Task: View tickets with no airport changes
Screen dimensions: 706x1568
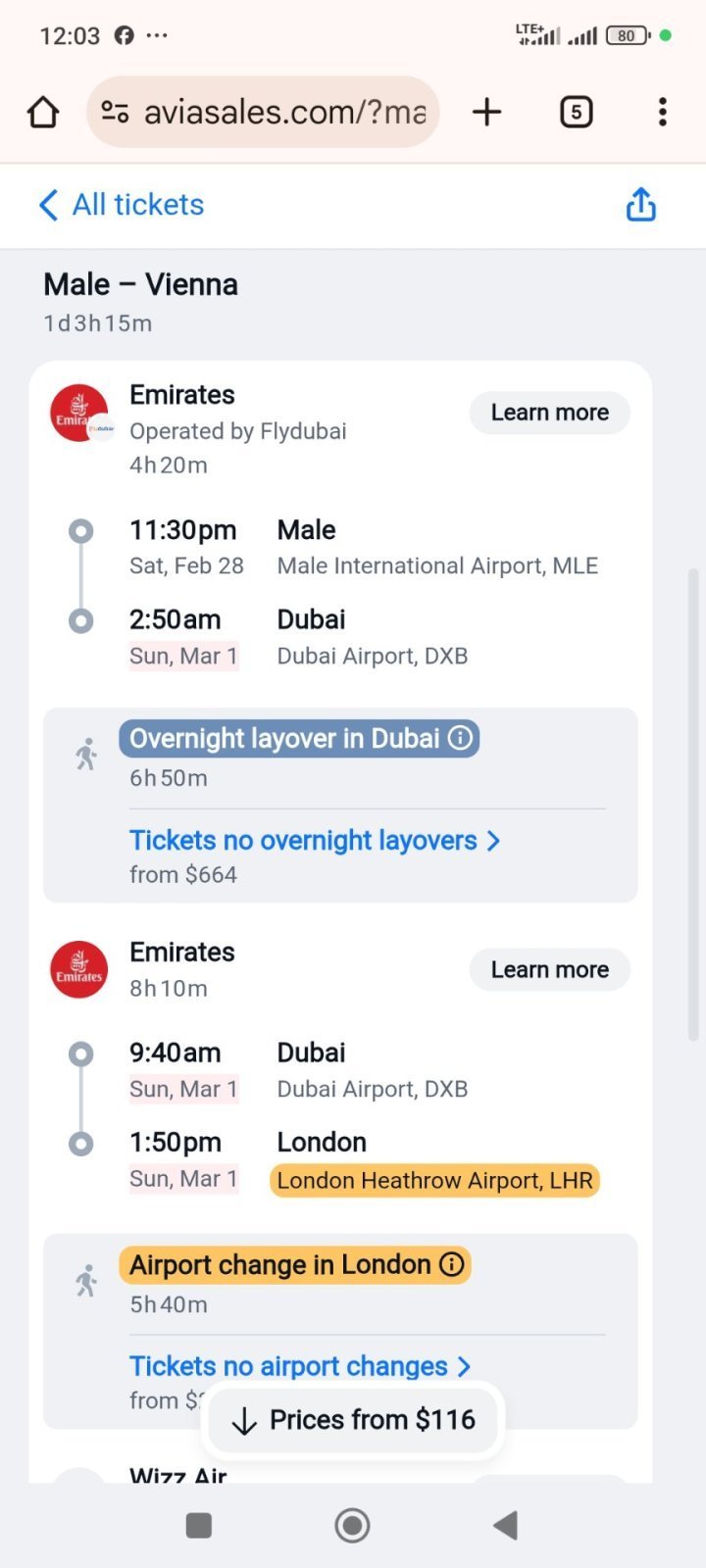Action: click(x=300, y=1366)
